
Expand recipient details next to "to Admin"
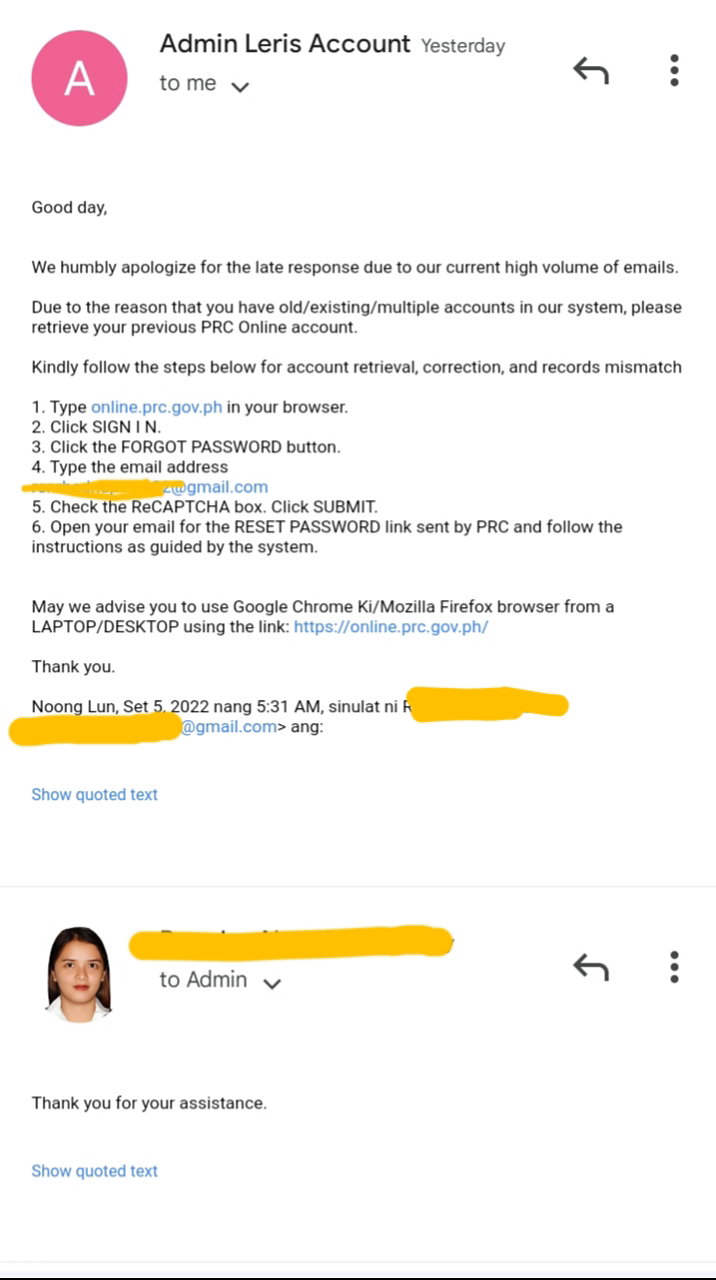pyautogui.click(x=271, y=984)
